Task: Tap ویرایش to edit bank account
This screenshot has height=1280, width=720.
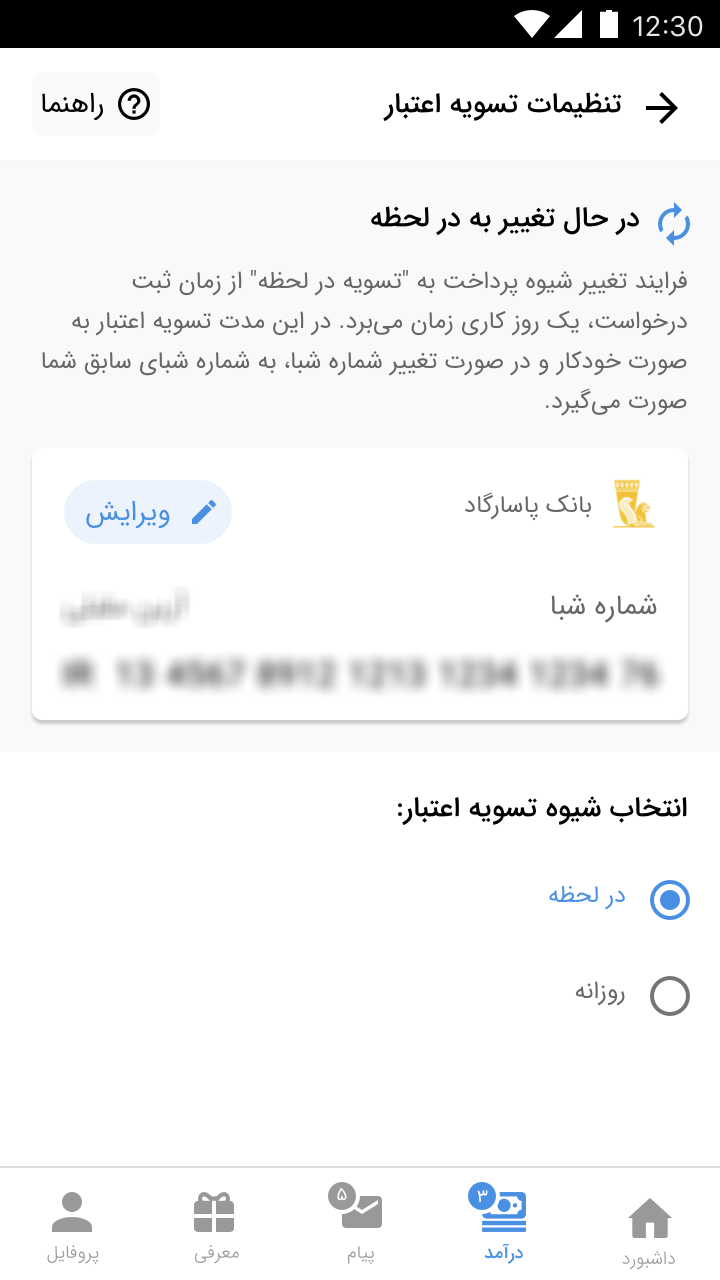Action: click(148, 513)
